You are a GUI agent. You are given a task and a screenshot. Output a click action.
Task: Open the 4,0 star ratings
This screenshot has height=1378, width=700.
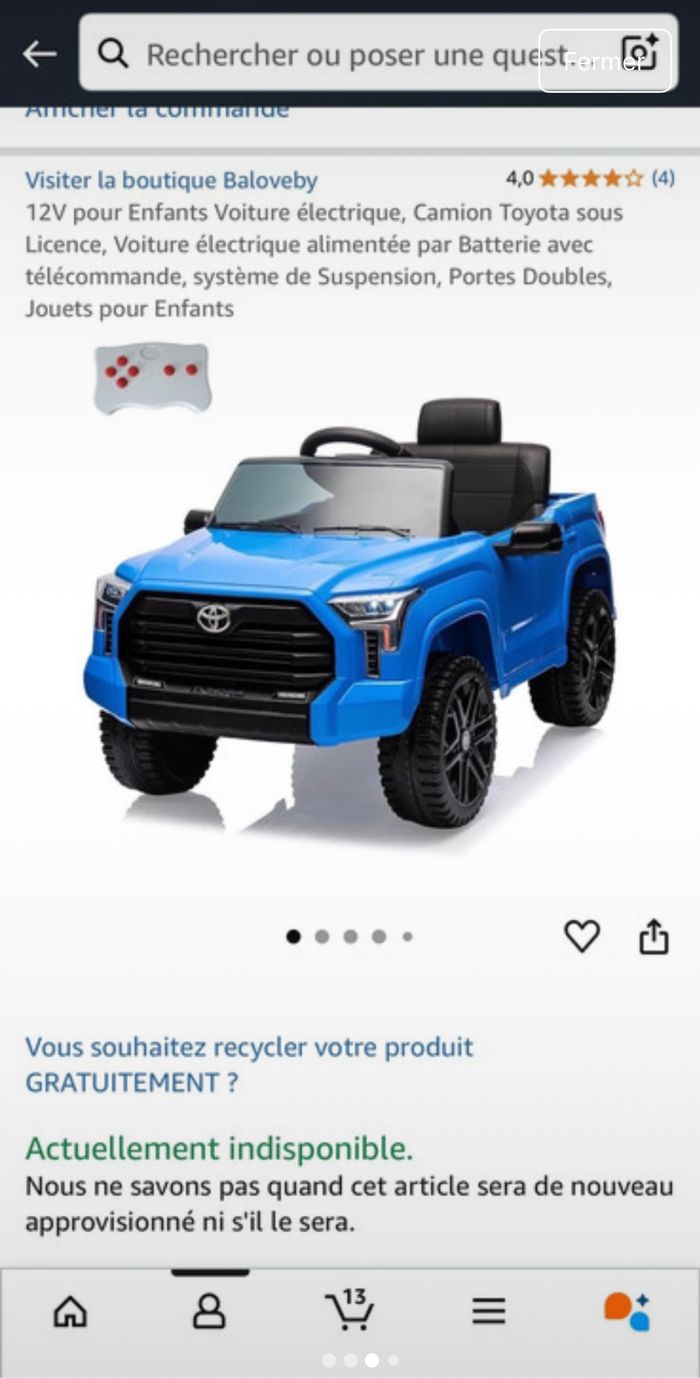(x=590, y=179)
